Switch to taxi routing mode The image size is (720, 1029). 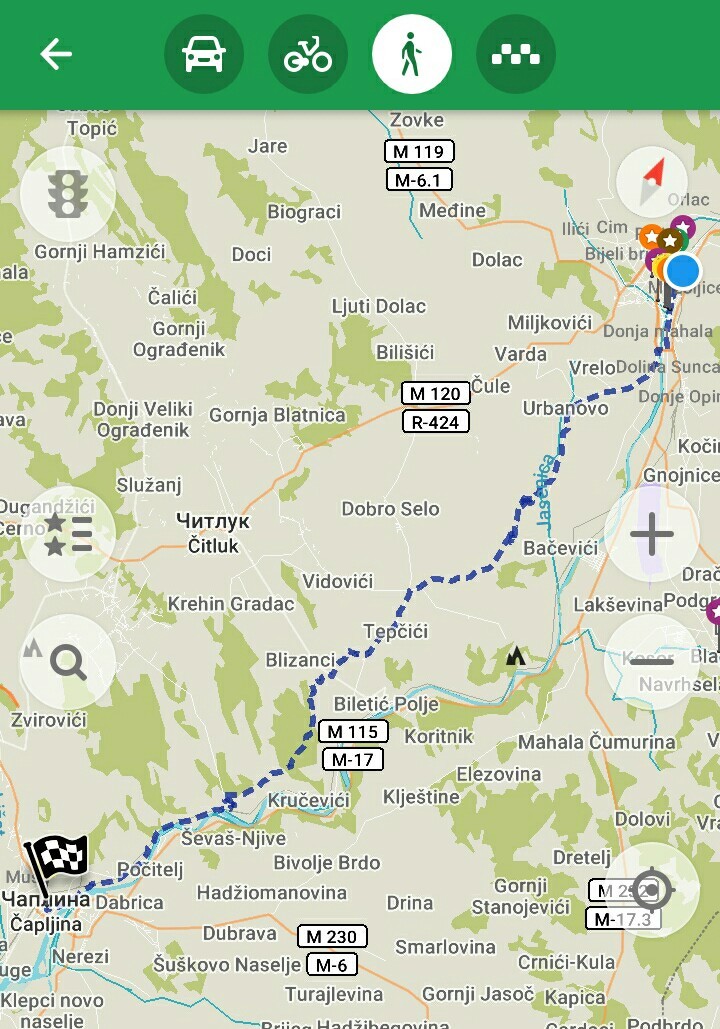coord(516,54)
